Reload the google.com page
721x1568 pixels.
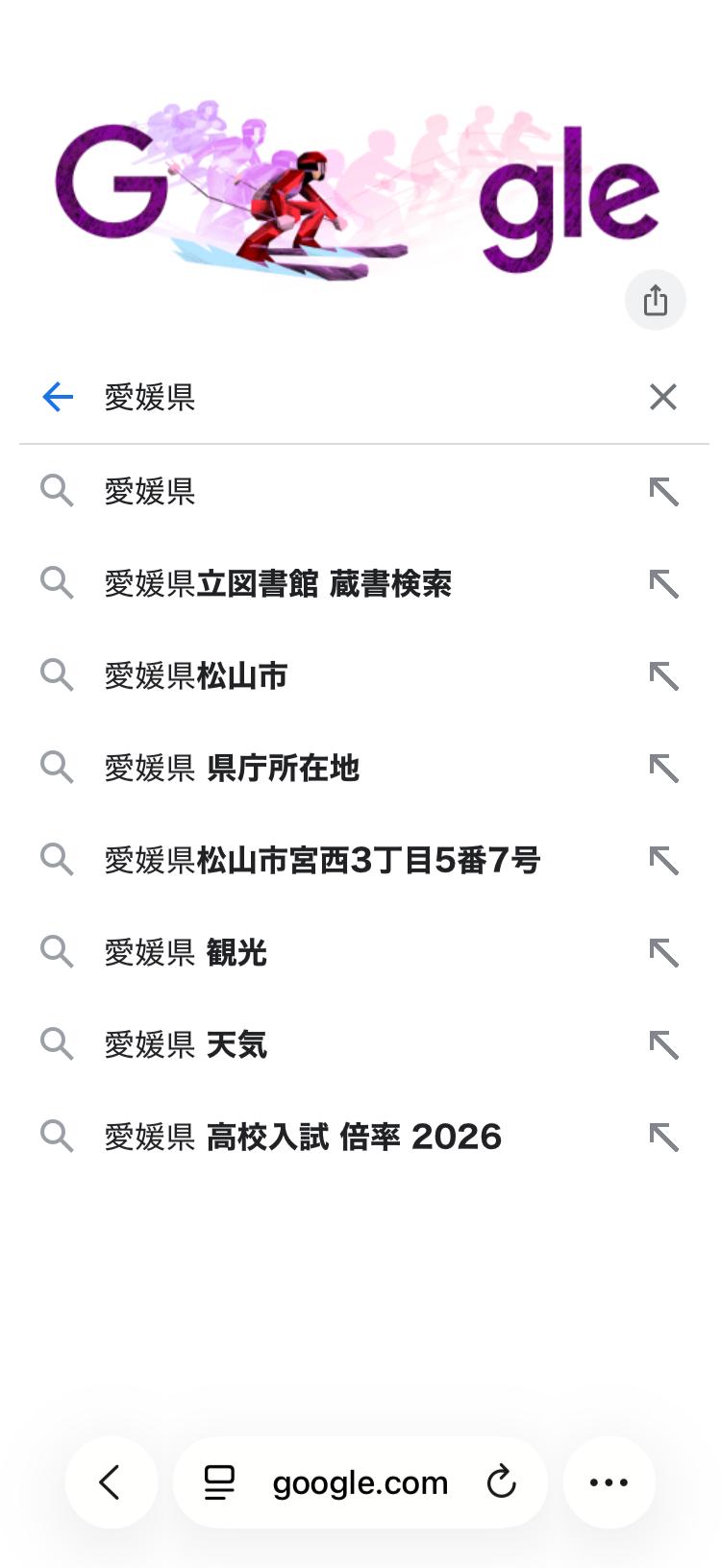[501, 1482]
